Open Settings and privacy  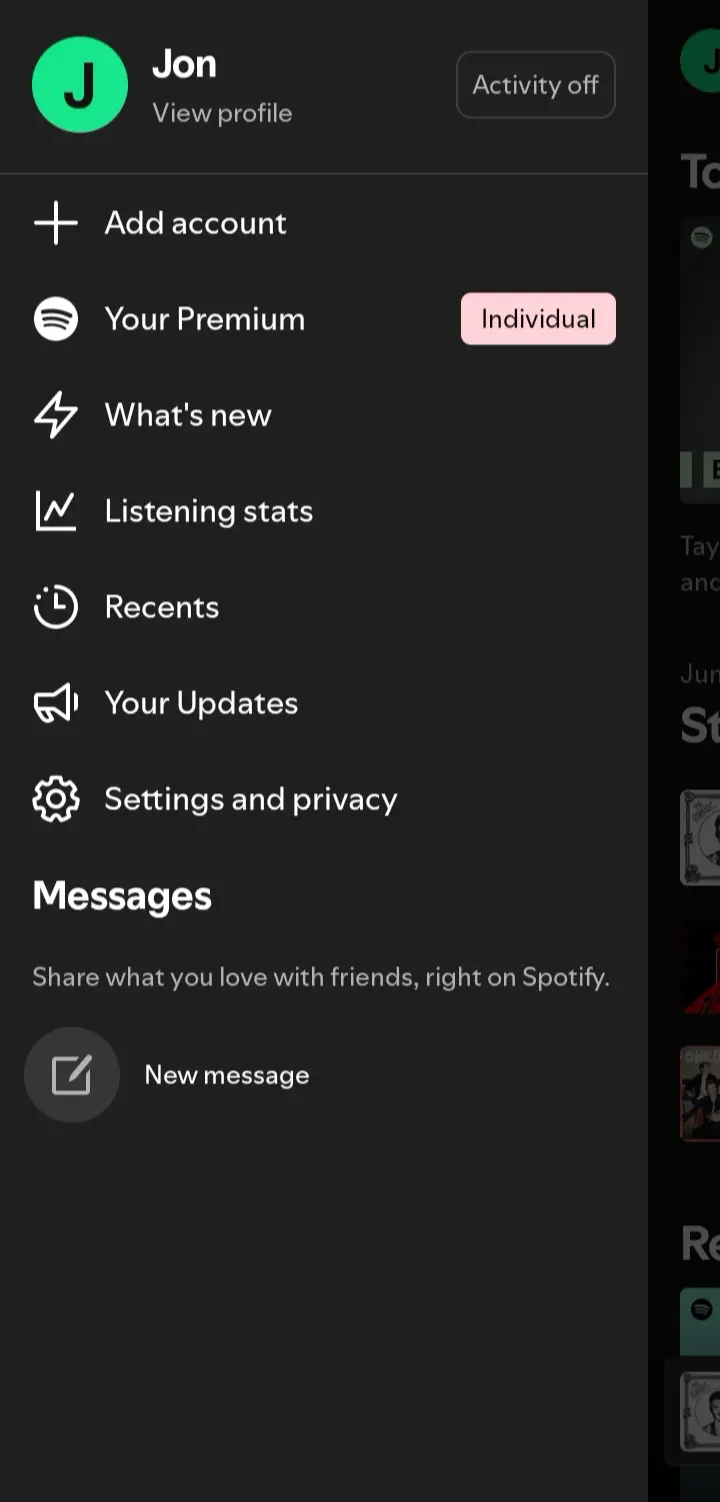point(324,799)
